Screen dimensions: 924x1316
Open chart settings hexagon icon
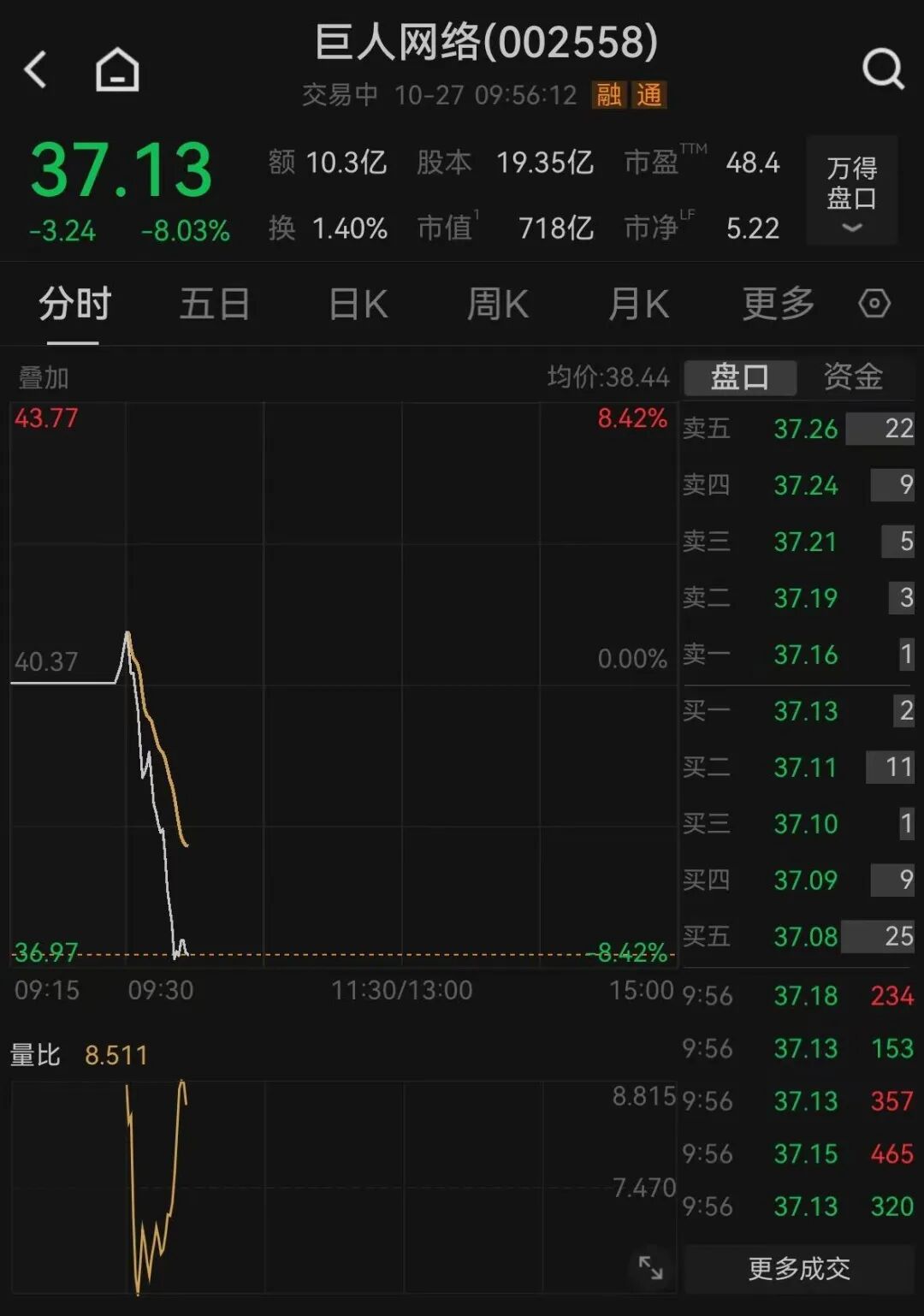(x=874, y=304)
